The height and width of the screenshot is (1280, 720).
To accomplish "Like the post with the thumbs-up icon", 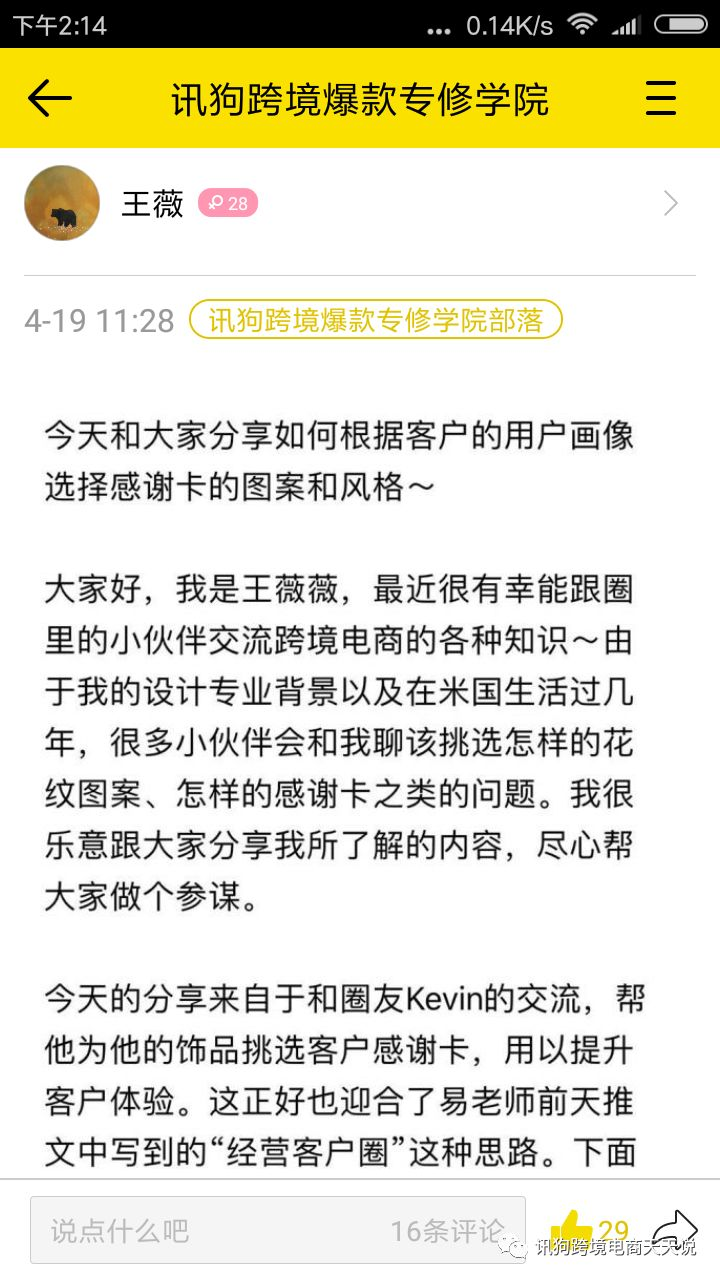I will point(572,1230).
